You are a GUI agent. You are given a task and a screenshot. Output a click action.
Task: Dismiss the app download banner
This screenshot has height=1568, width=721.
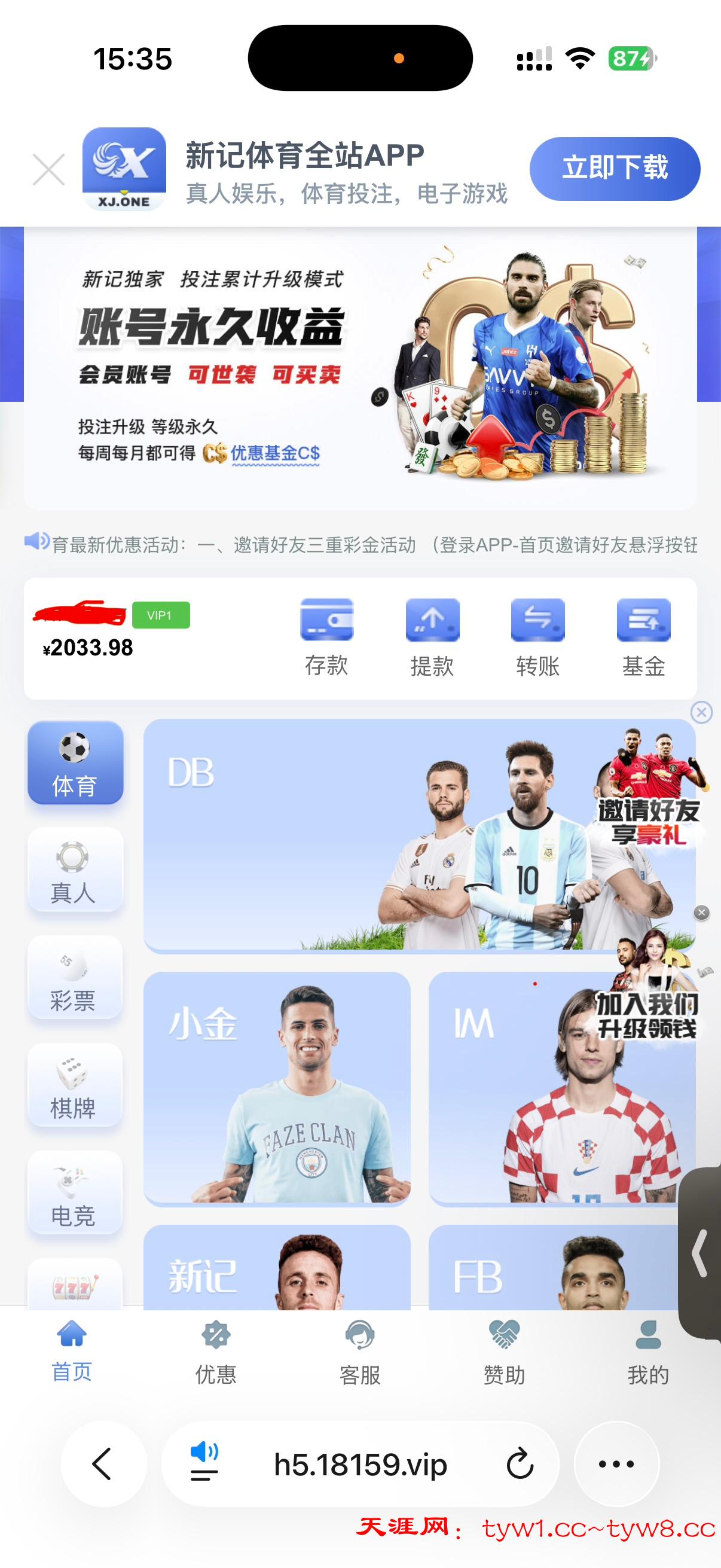[x=48, y=169]
